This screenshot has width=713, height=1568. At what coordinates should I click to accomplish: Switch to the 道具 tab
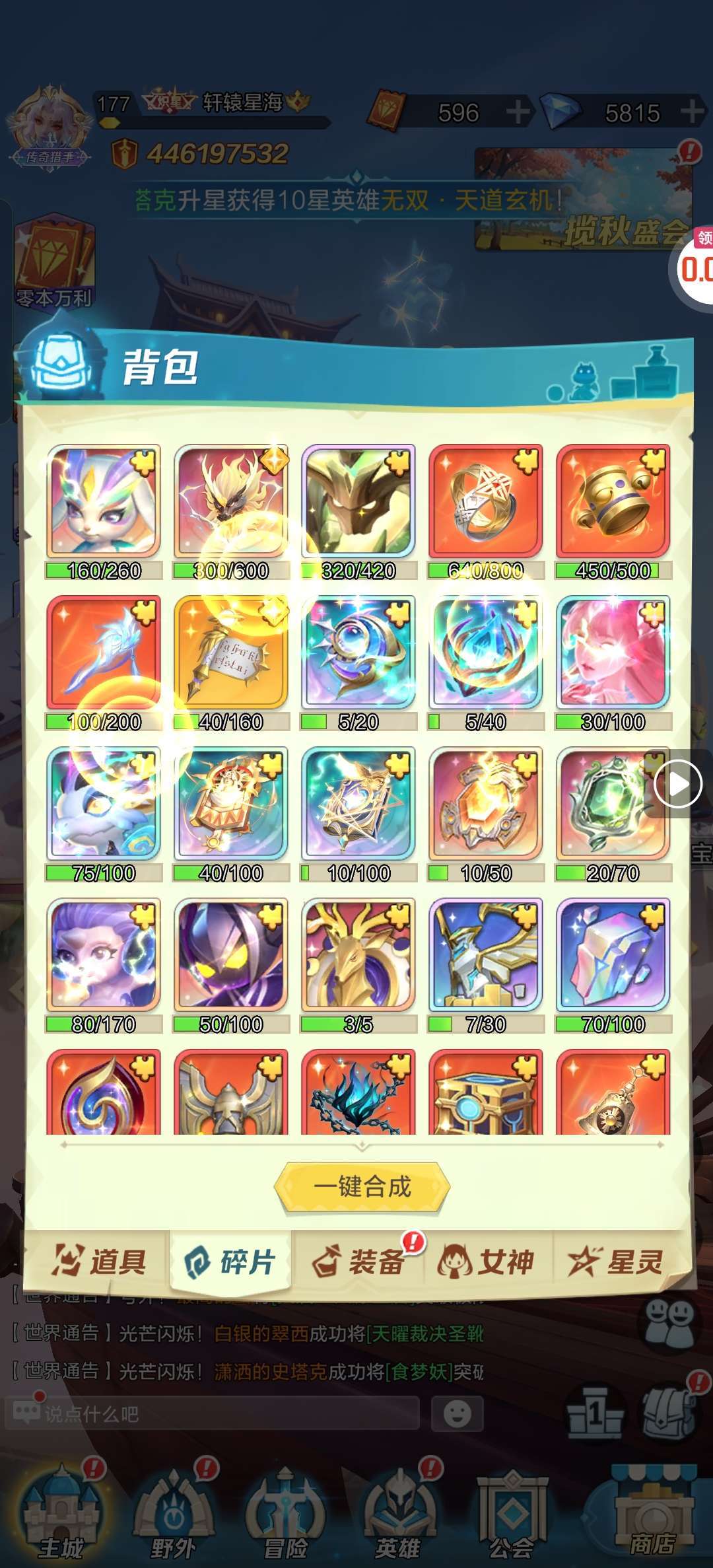(99, 1262)
